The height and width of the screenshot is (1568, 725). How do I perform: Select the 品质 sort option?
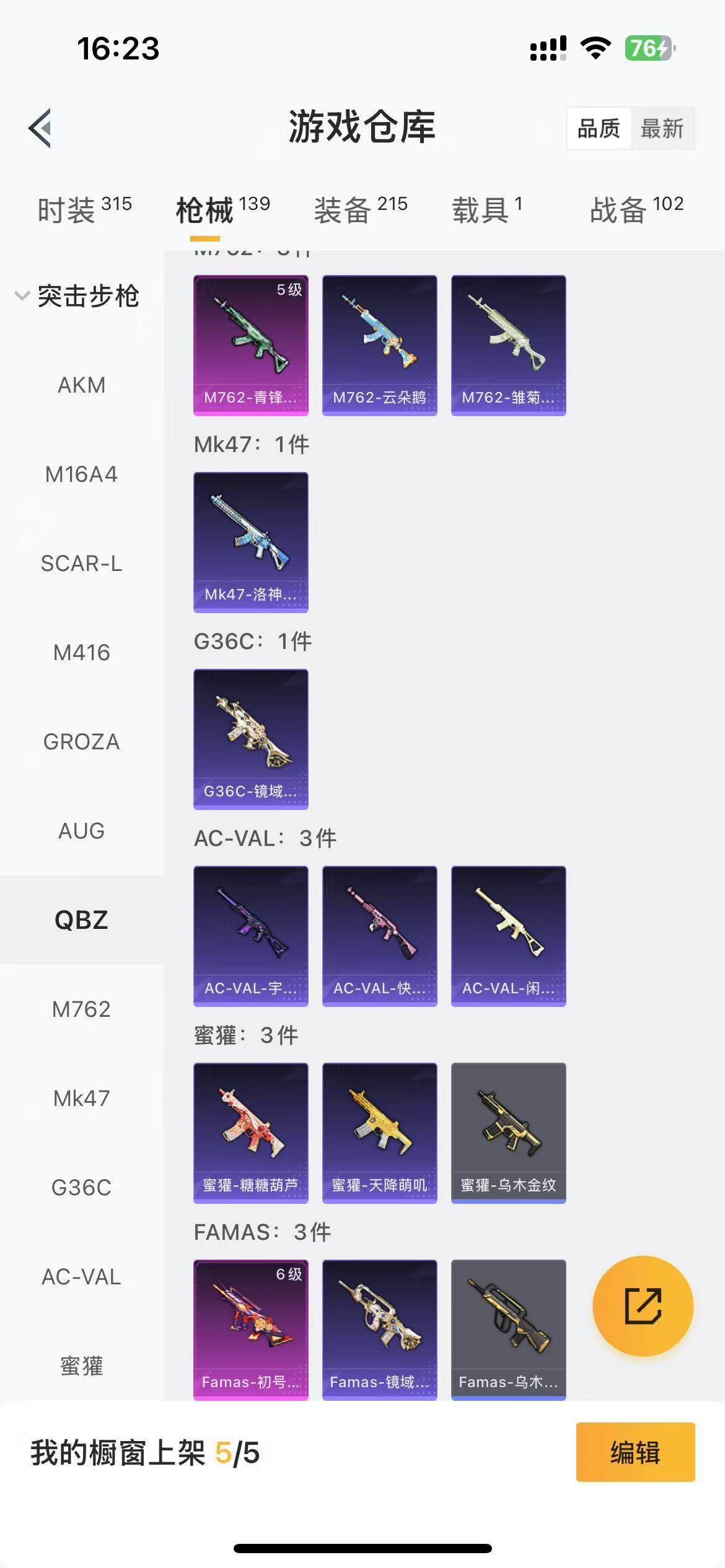pyautogui.click(x=599, y=129)
